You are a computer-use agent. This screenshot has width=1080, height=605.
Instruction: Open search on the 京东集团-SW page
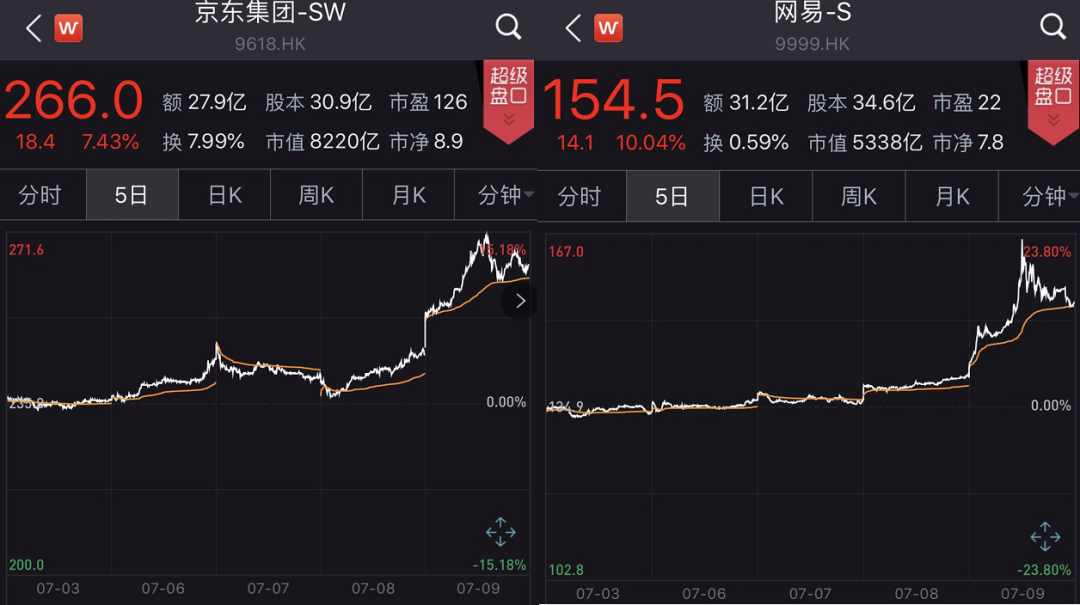[508, 28]
